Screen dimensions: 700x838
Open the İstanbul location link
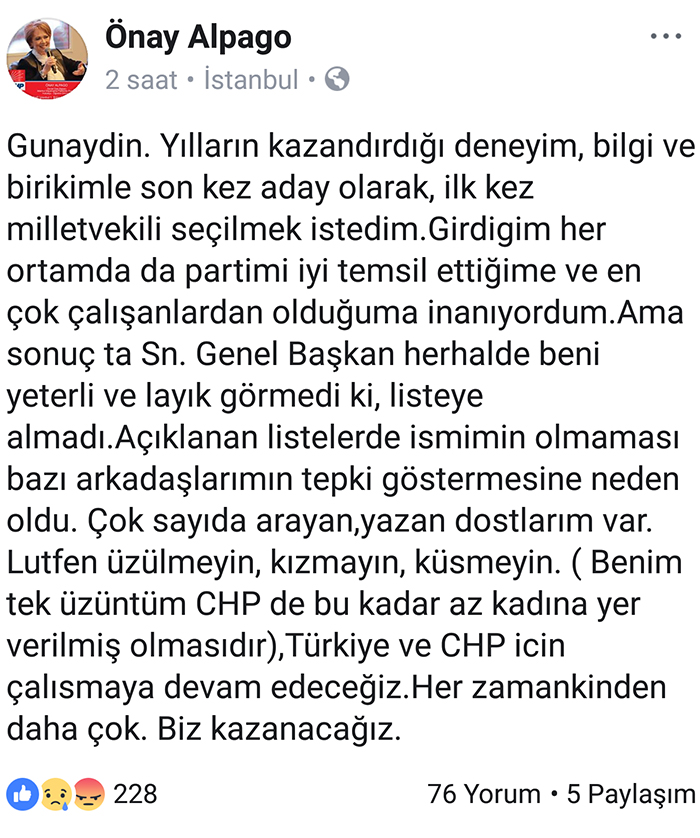[250, 79]
